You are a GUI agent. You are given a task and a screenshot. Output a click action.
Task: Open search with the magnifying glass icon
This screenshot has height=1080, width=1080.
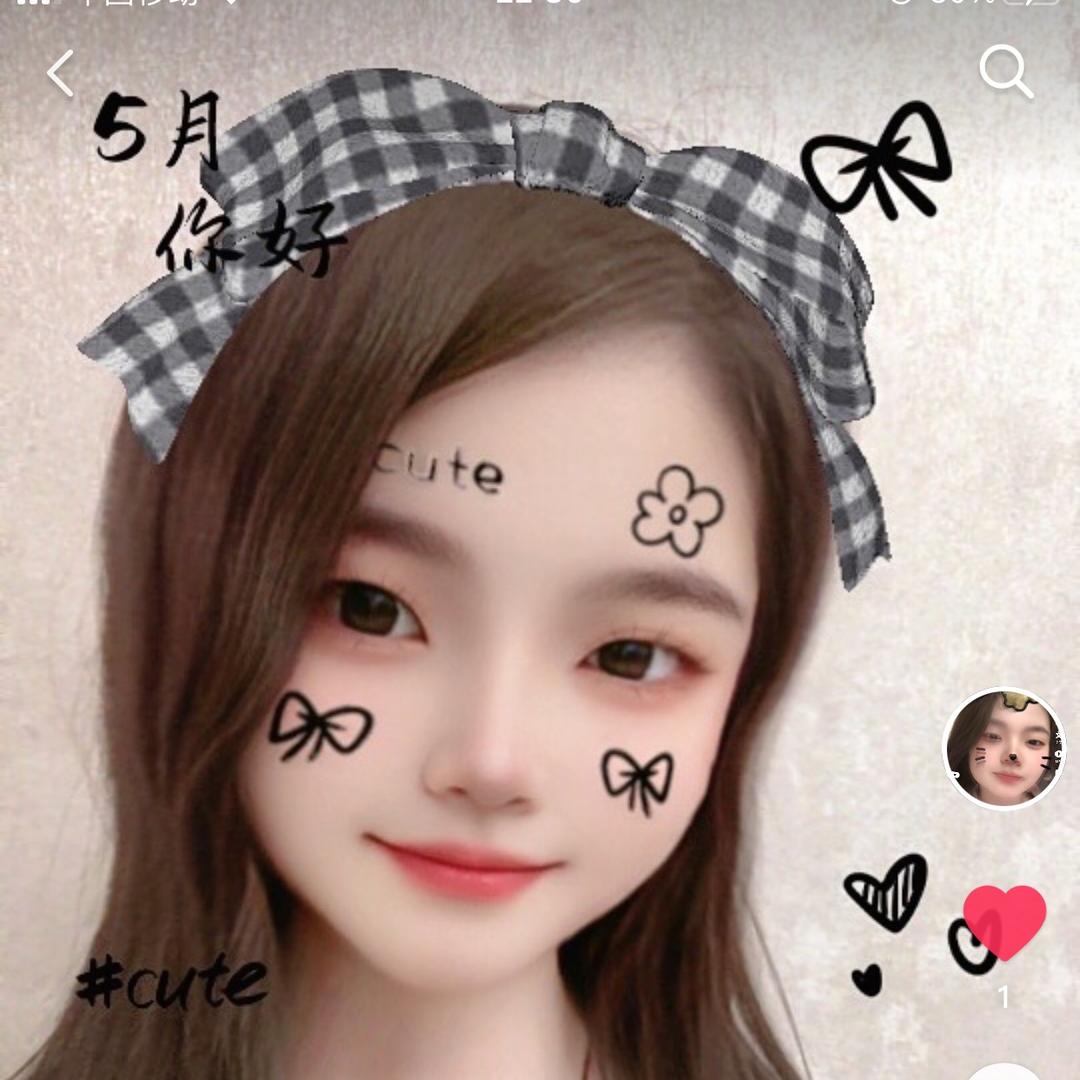point(1005,73)
